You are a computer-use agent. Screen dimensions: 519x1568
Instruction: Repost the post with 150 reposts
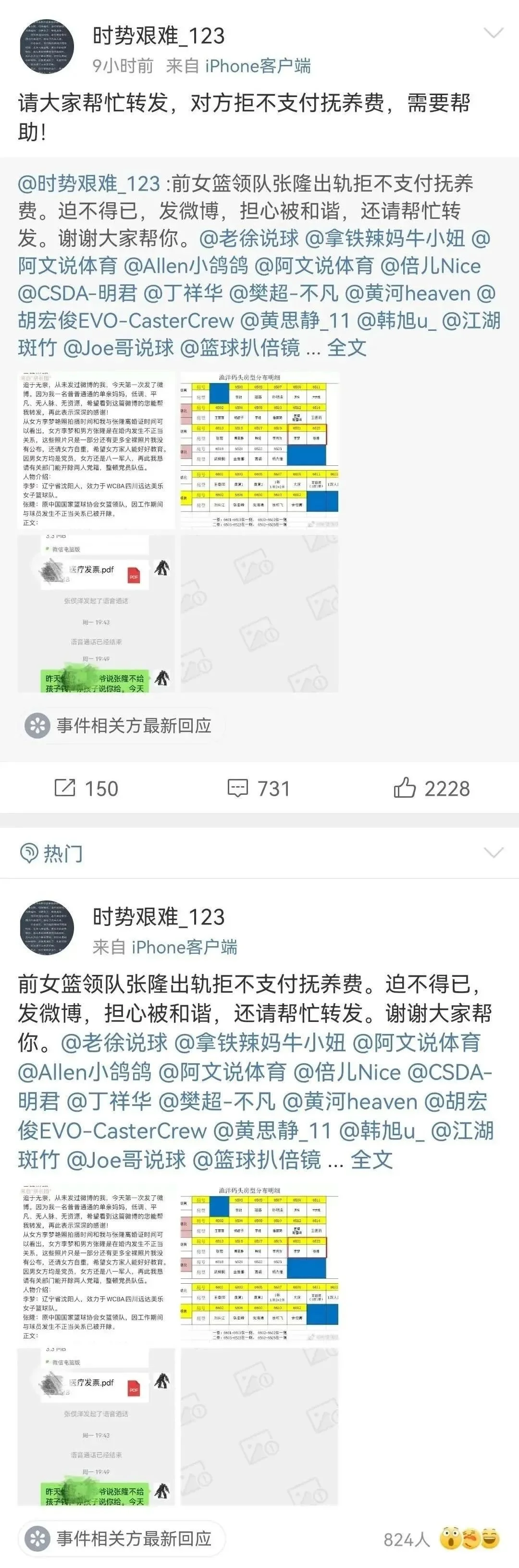tap(86, 788)
